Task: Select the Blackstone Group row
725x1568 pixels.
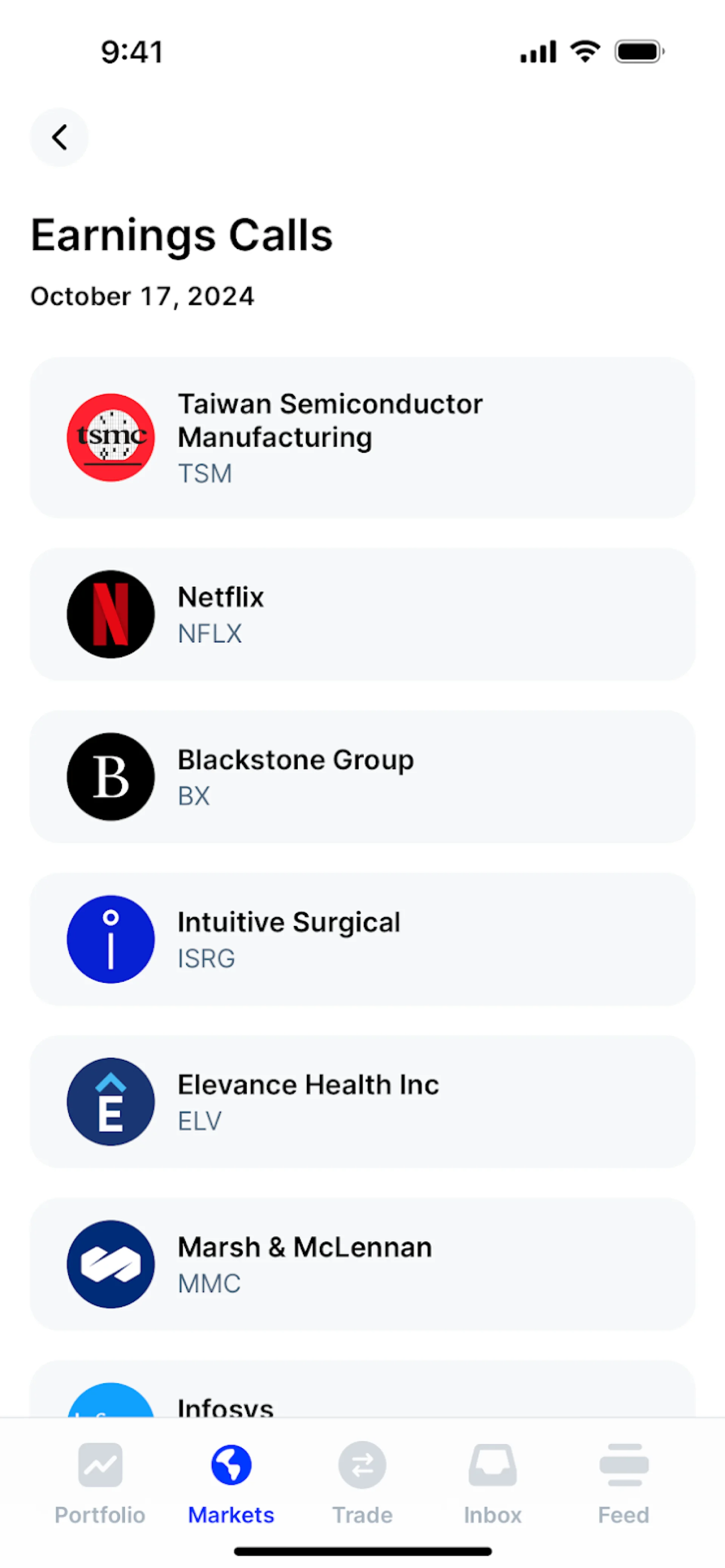Action: click(x=362, y=777)
